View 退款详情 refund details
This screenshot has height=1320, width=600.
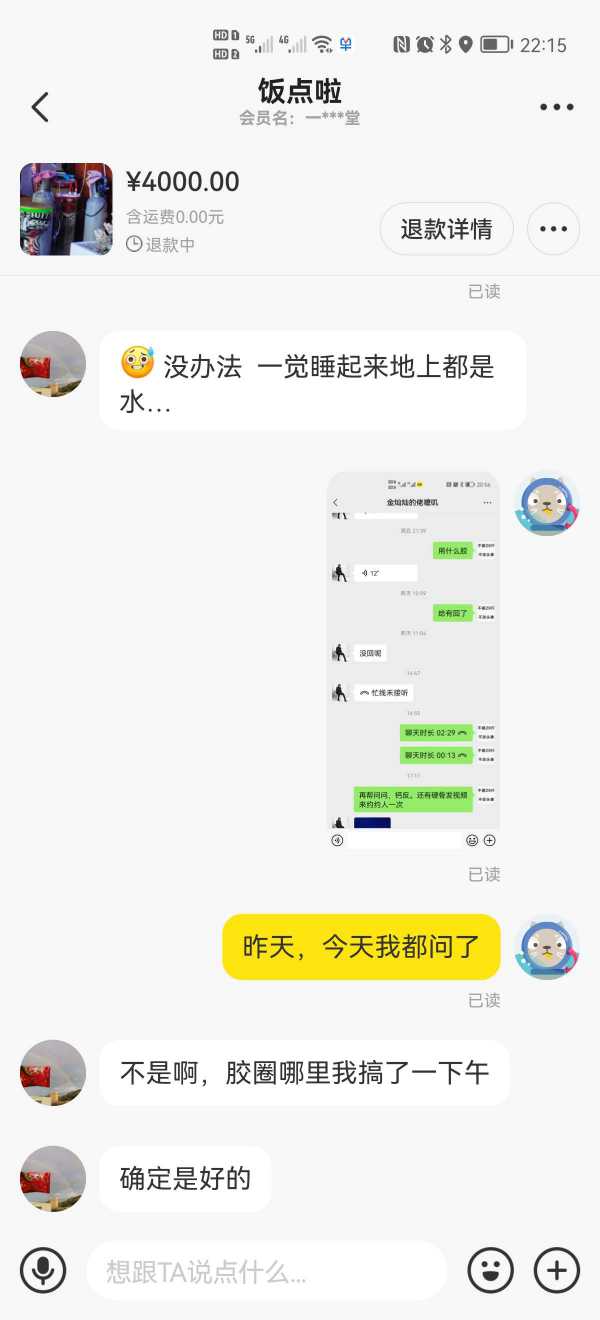coord(446,229)
